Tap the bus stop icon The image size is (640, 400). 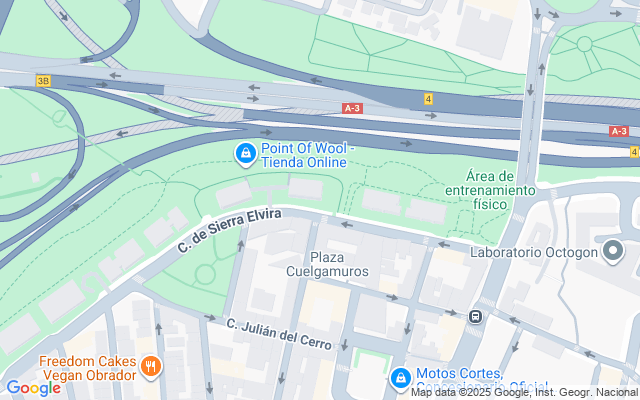pyautogui.click(x=475, y=316)
